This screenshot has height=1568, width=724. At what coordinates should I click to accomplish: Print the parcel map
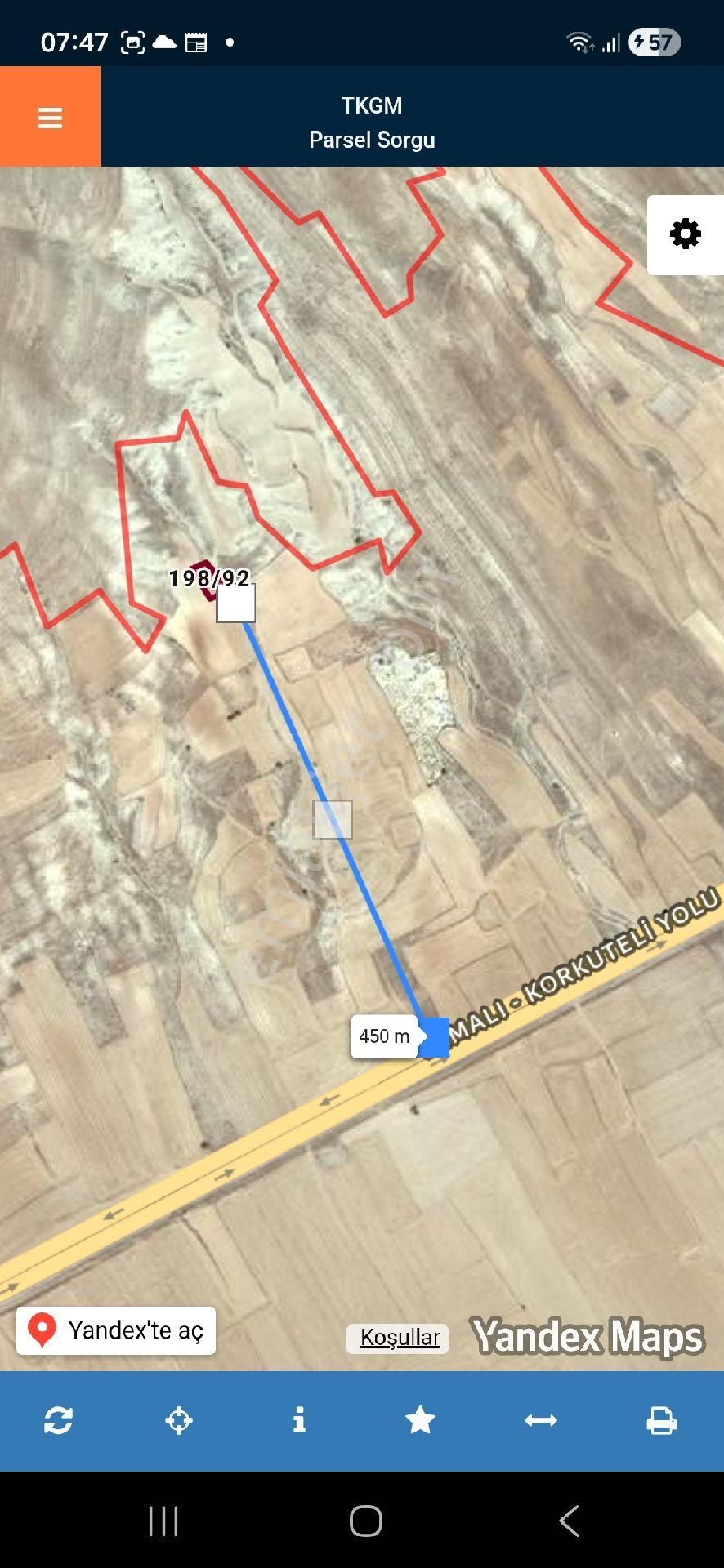[x=661, y=1420]
